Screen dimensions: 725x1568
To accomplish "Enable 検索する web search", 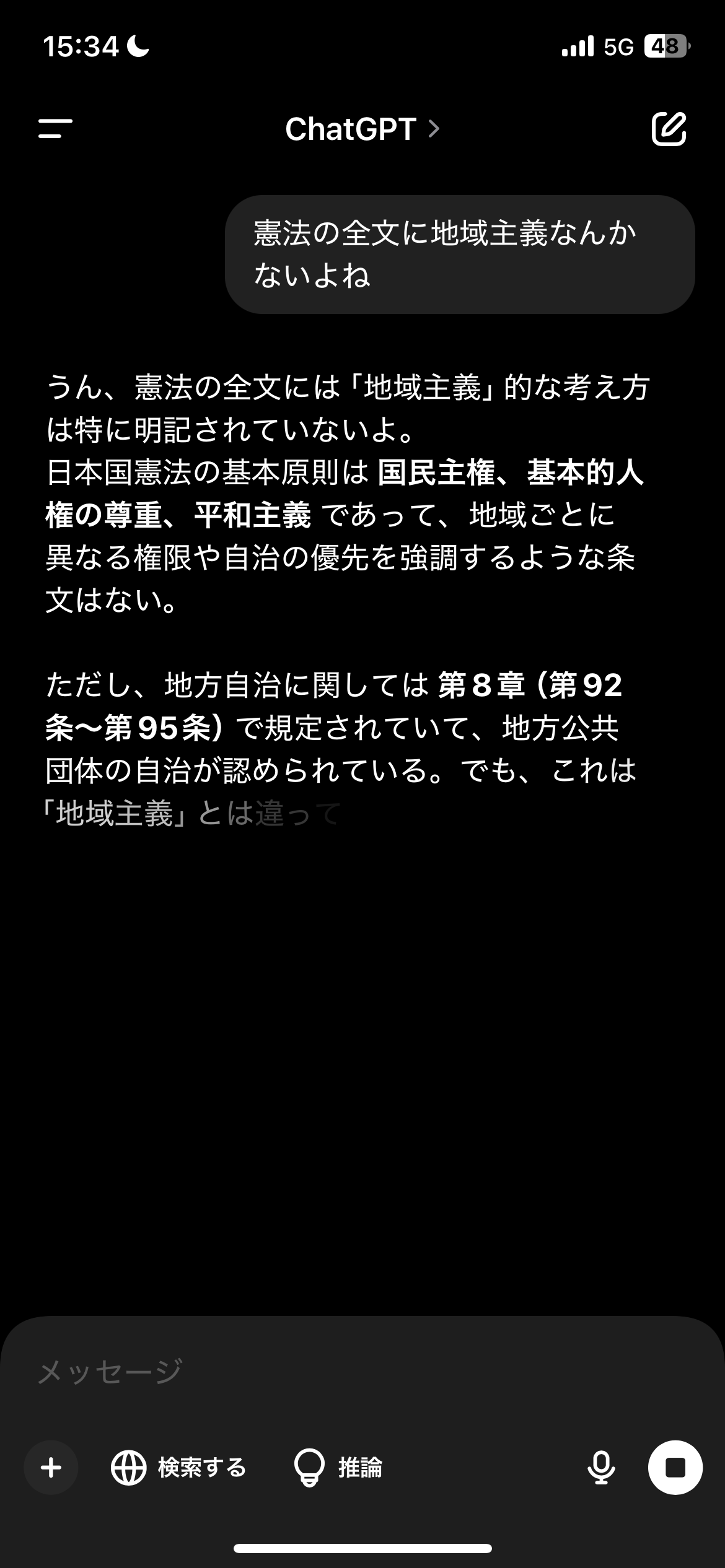I will click(x=178, y=1467).
